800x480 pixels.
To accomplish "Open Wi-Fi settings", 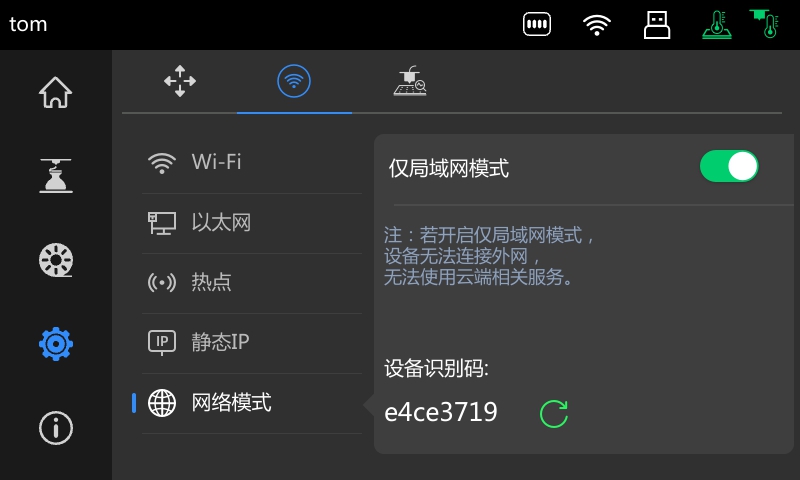I will pos(250,162).
